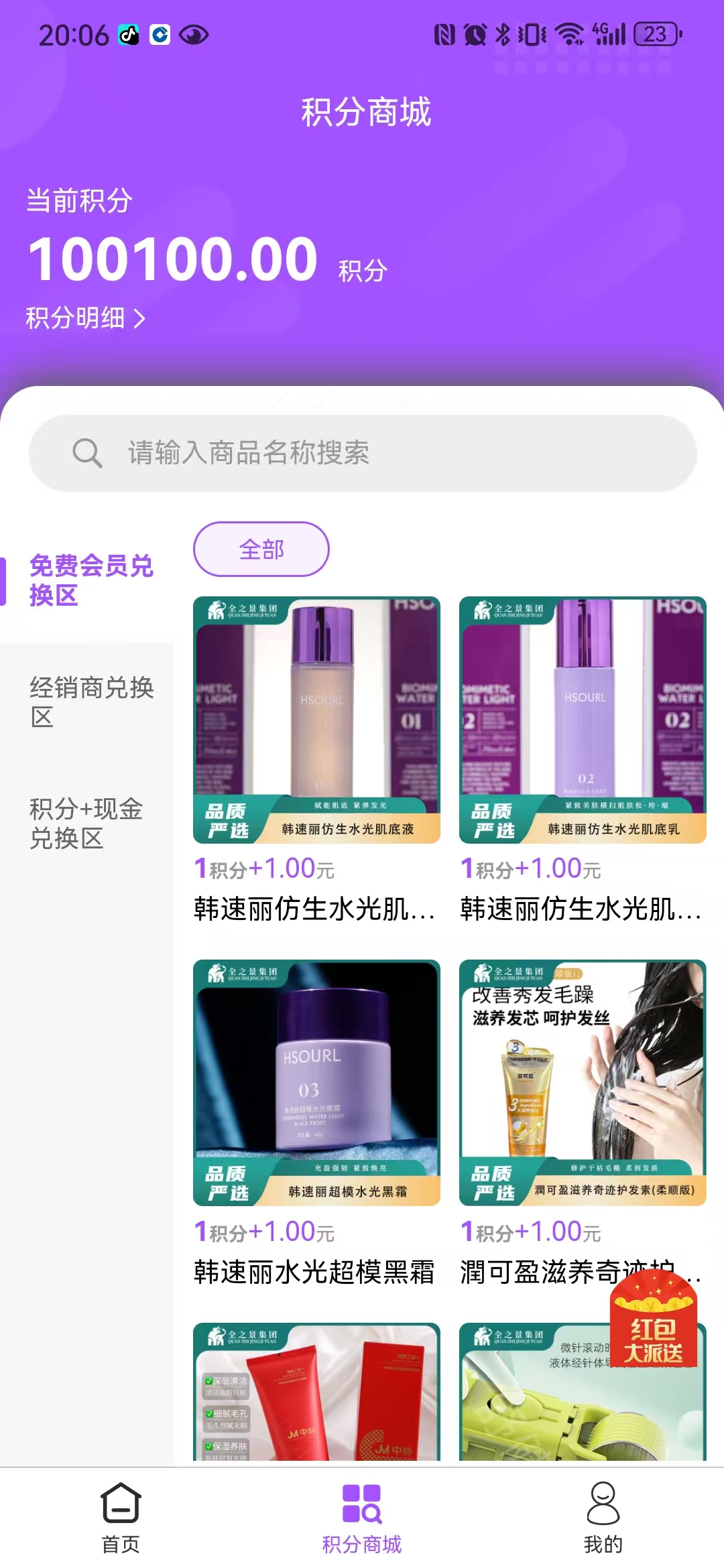Open 韩速丽水光超模黑霜 product

(x=316, y=1084)
